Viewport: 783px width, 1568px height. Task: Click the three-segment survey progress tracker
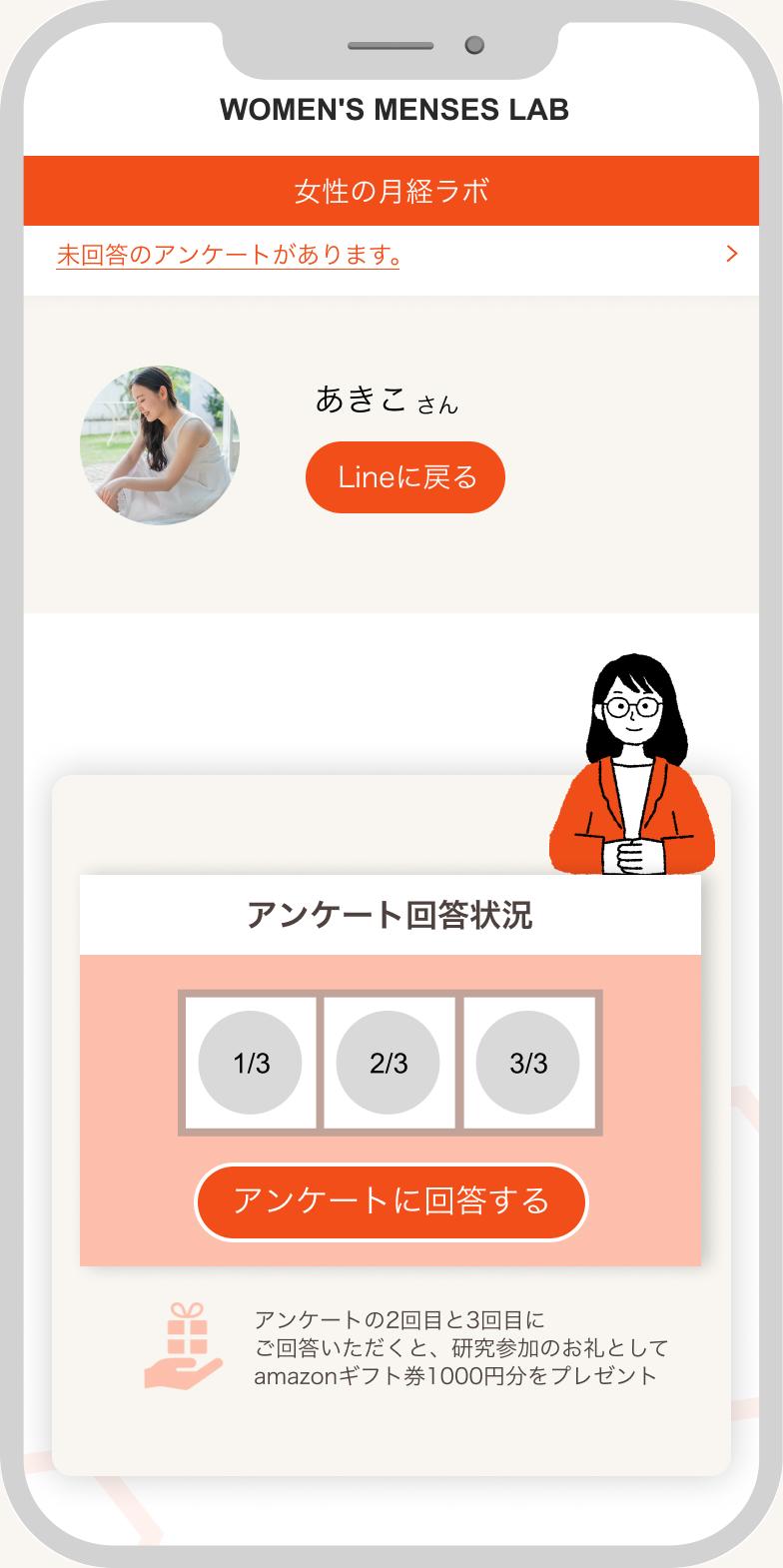390,1062
